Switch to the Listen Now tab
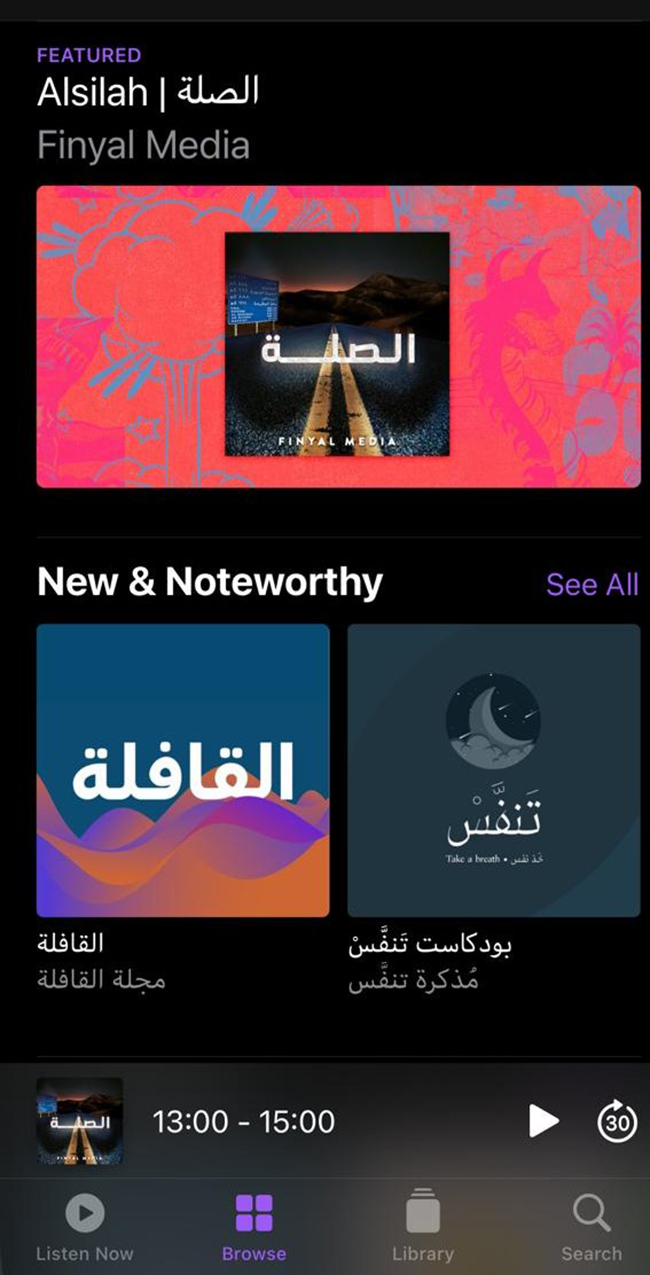 (x=85, y=1227)
